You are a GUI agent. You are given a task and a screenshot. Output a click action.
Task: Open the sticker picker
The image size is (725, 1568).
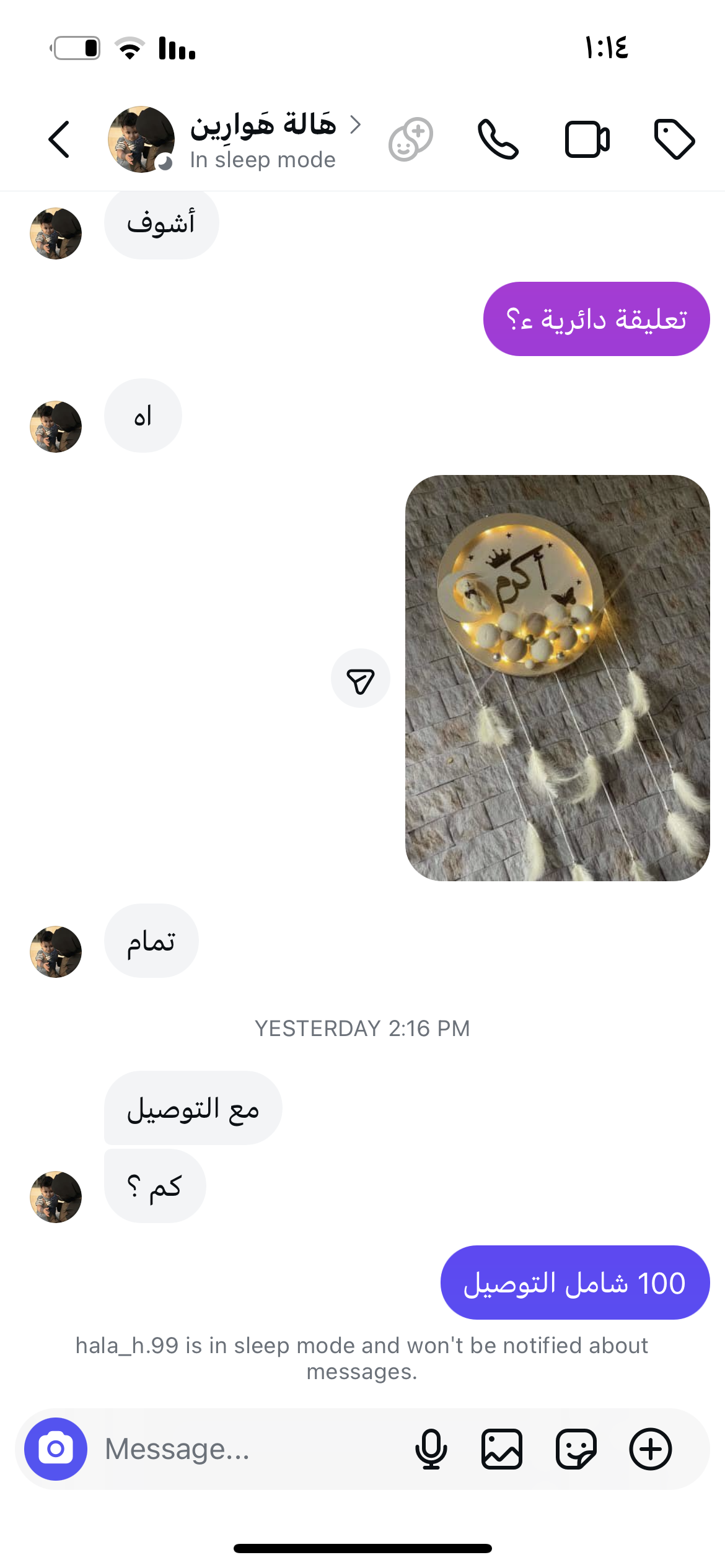click(576, 1448)
